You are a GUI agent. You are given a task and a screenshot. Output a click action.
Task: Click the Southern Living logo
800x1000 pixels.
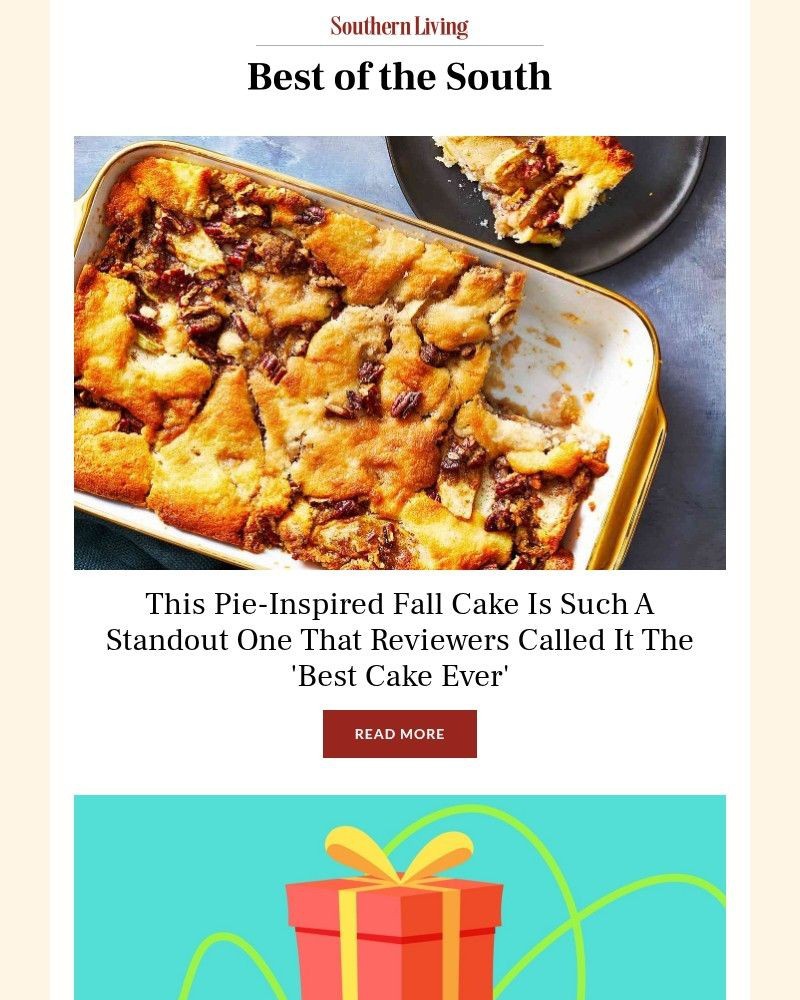[399, 25]
